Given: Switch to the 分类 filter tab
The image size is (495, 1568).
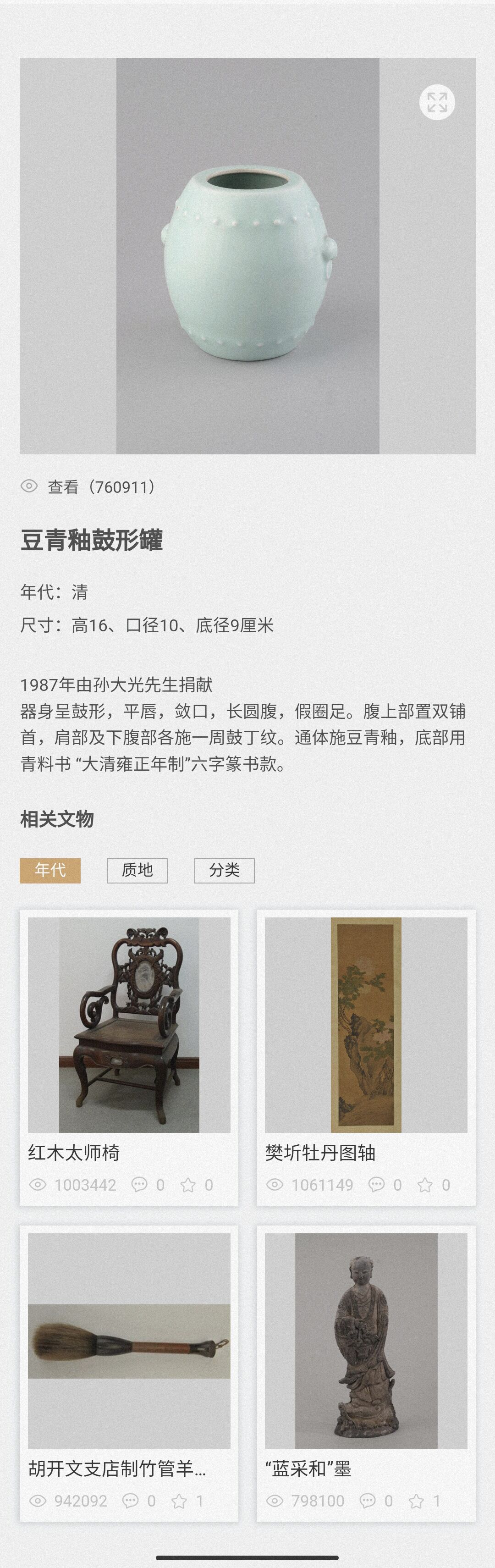Looking at the screenshot, I should point(224,870).
